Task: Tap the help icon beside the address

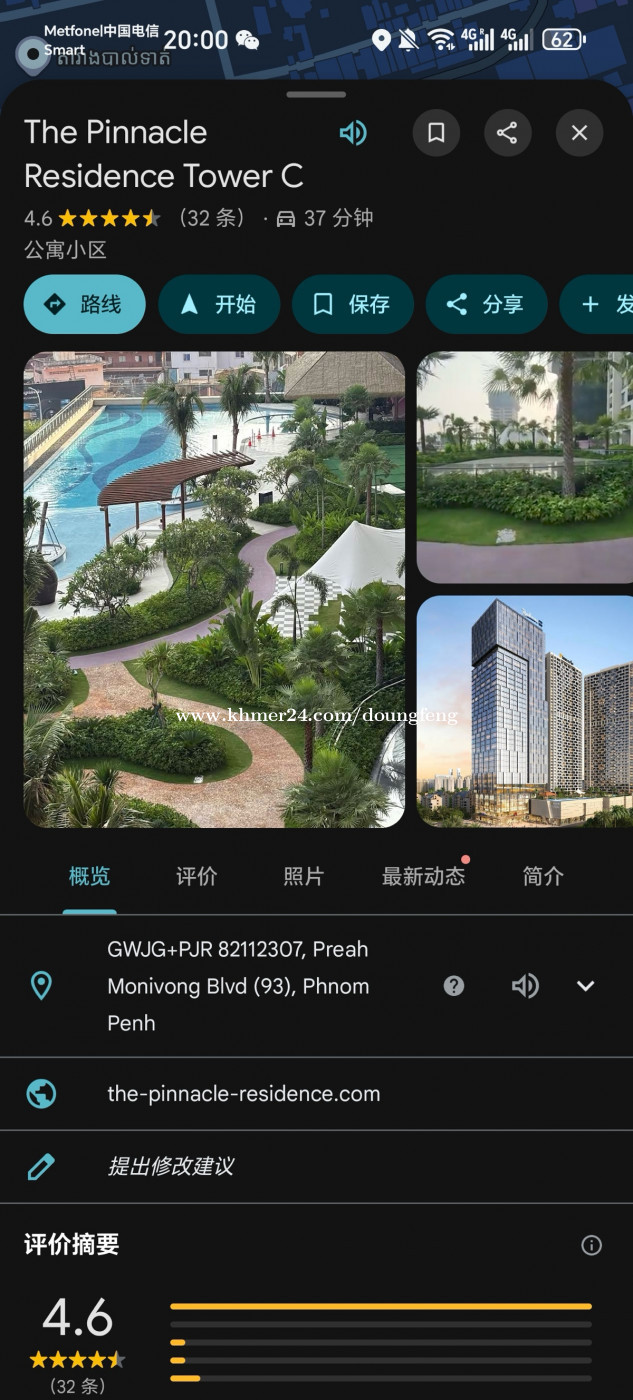Action: tap(454, 986)
